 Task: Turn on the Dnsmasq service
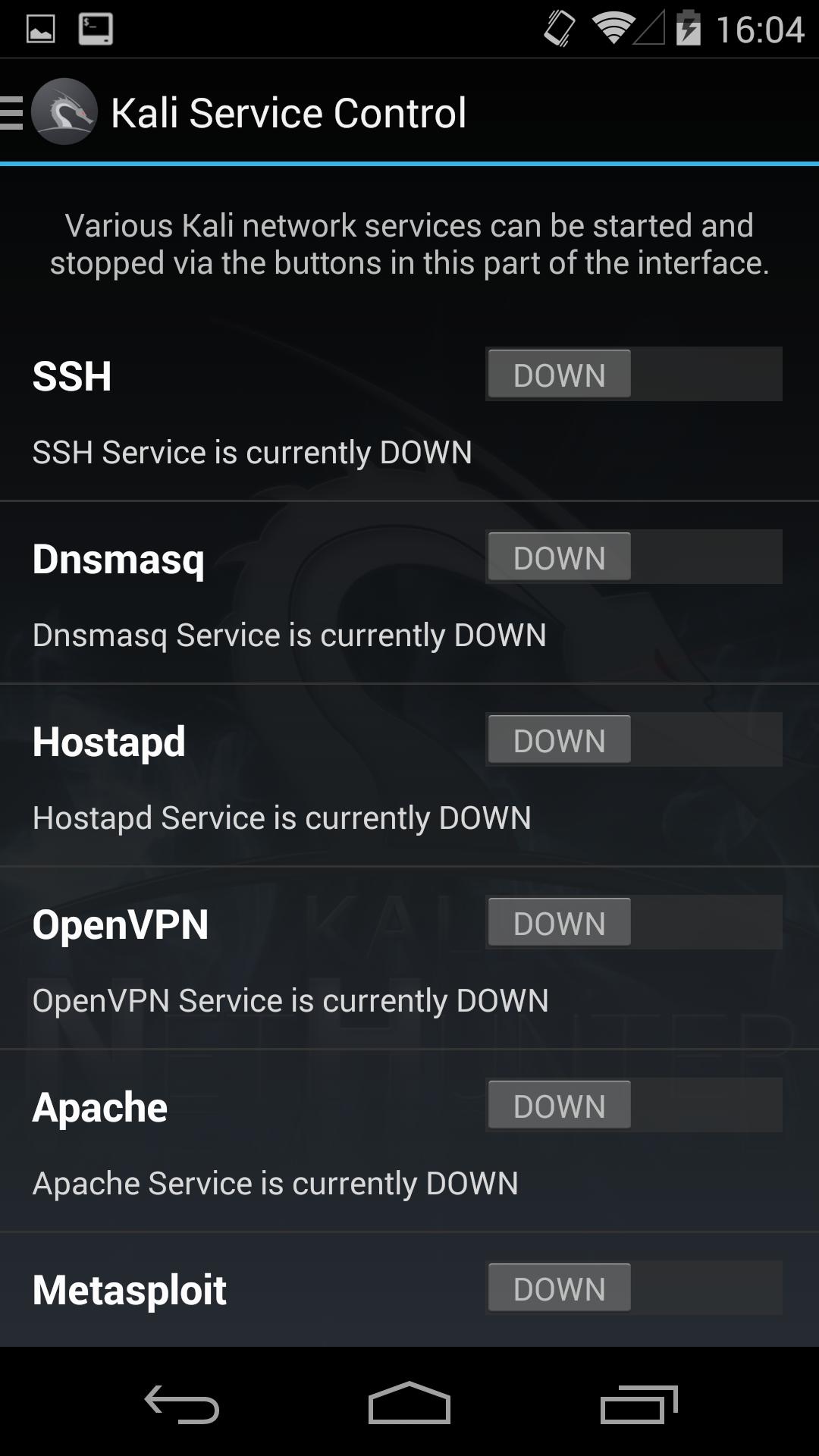pos(633,557)
